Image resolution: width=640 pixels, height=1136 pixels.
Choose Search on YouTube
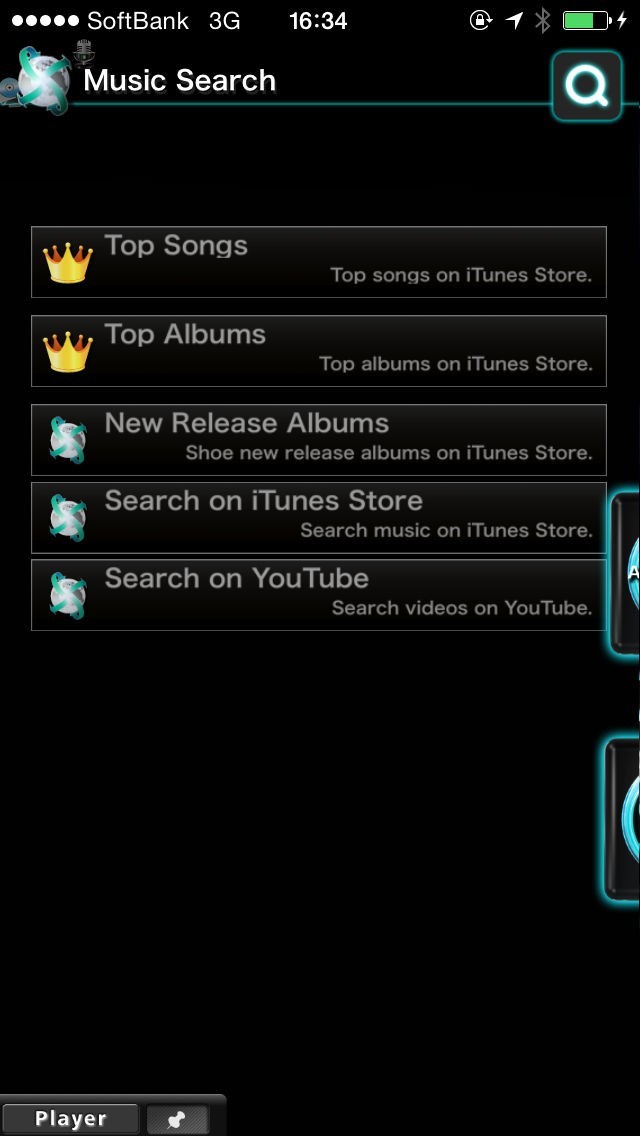pyautogui.click(x=318, y=595)
